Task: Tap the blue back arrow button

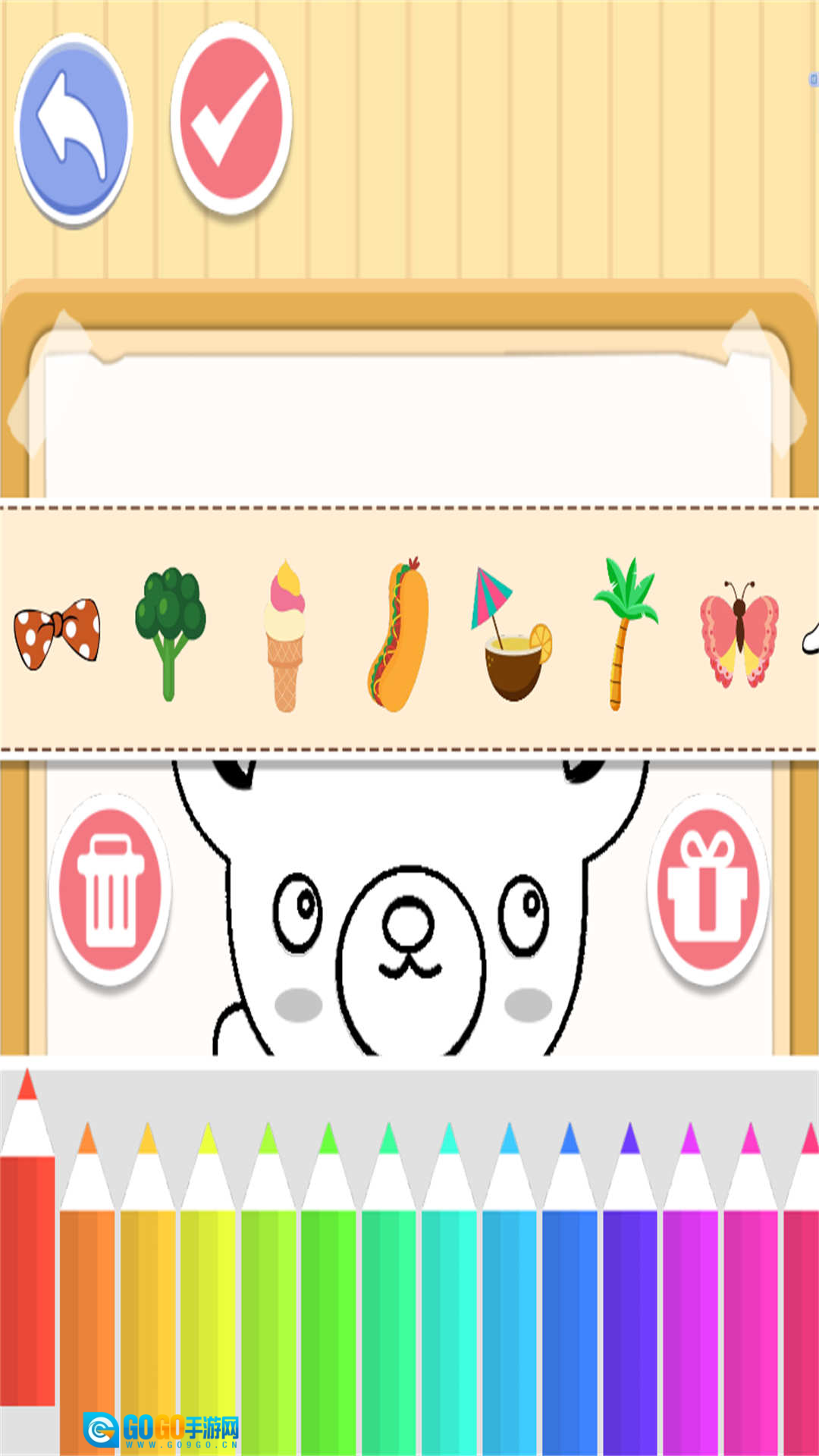Action: [74, 129]
